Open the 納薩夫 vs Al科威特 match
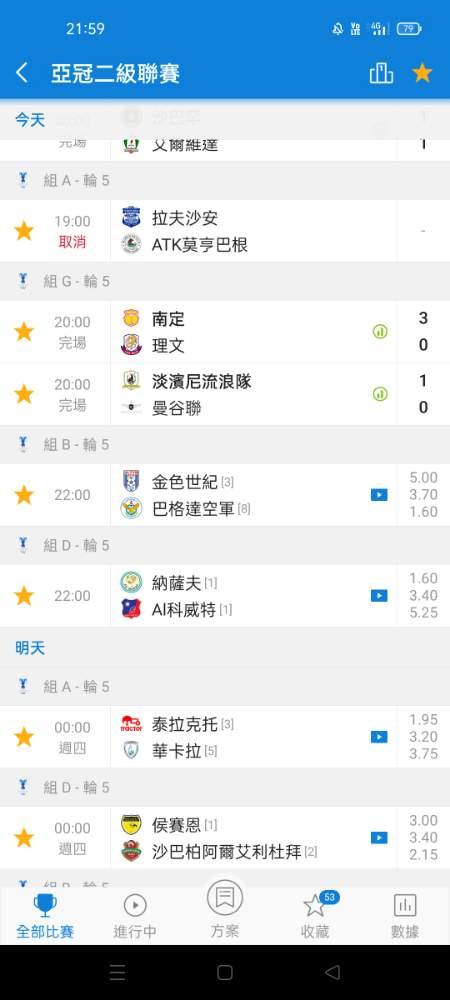The height and width of the screenshot is (1000, 450). point(225,596)
